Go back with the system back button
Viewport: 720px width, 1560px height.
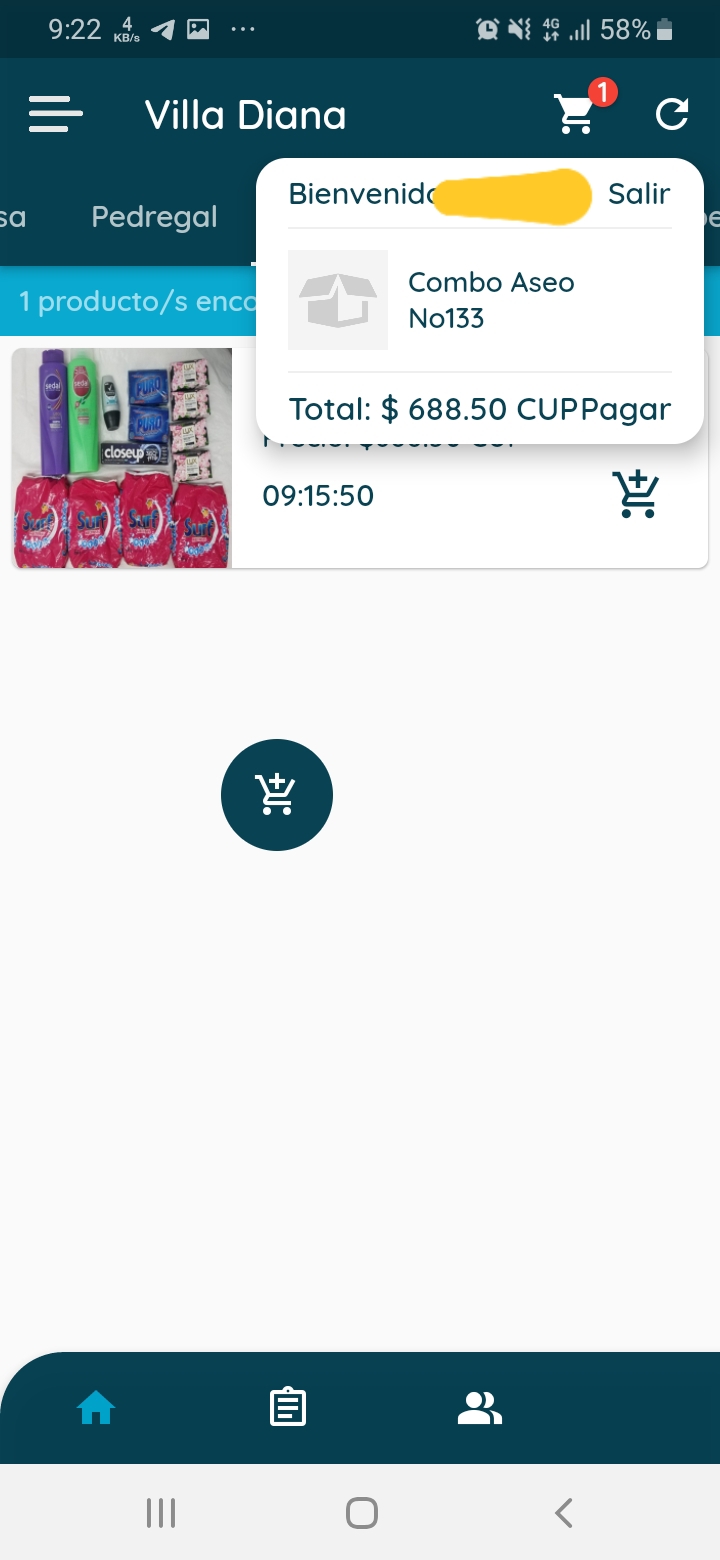(563, 1512)
